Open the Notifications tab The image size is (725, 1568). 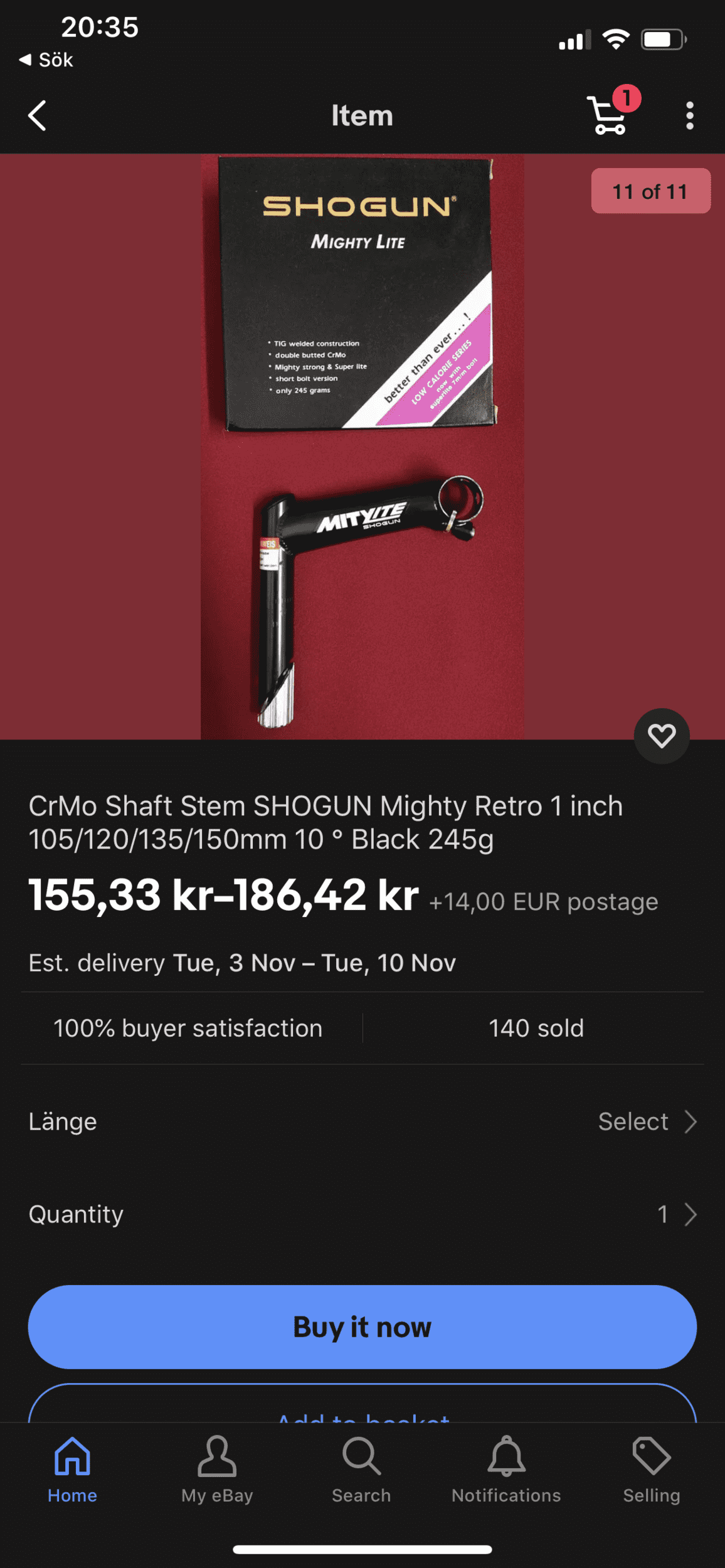coord(507,1470)
